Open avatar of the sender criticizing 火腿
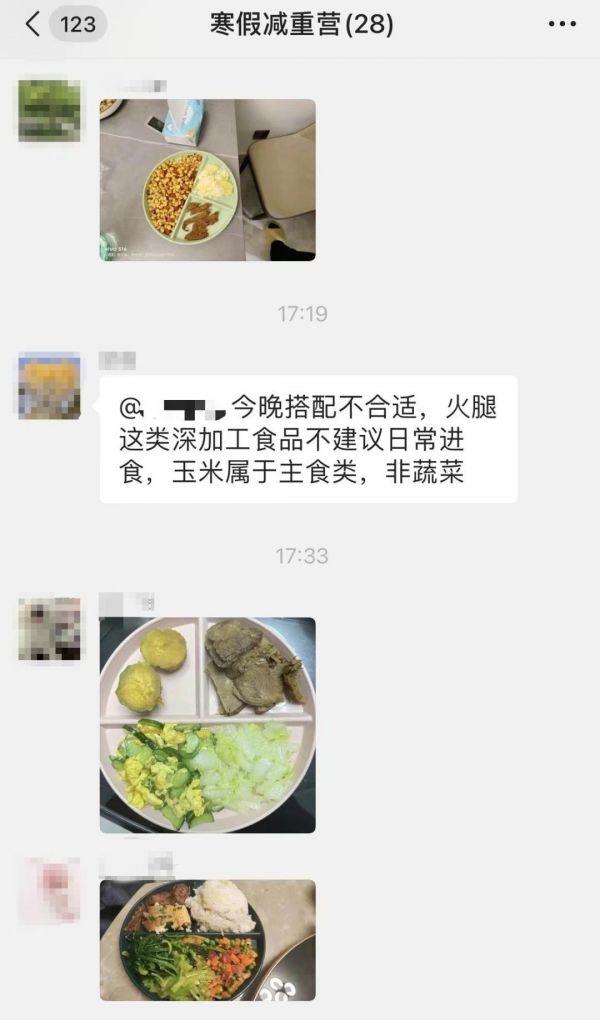This screenshot has height=1020, width=600. (49, 385)
